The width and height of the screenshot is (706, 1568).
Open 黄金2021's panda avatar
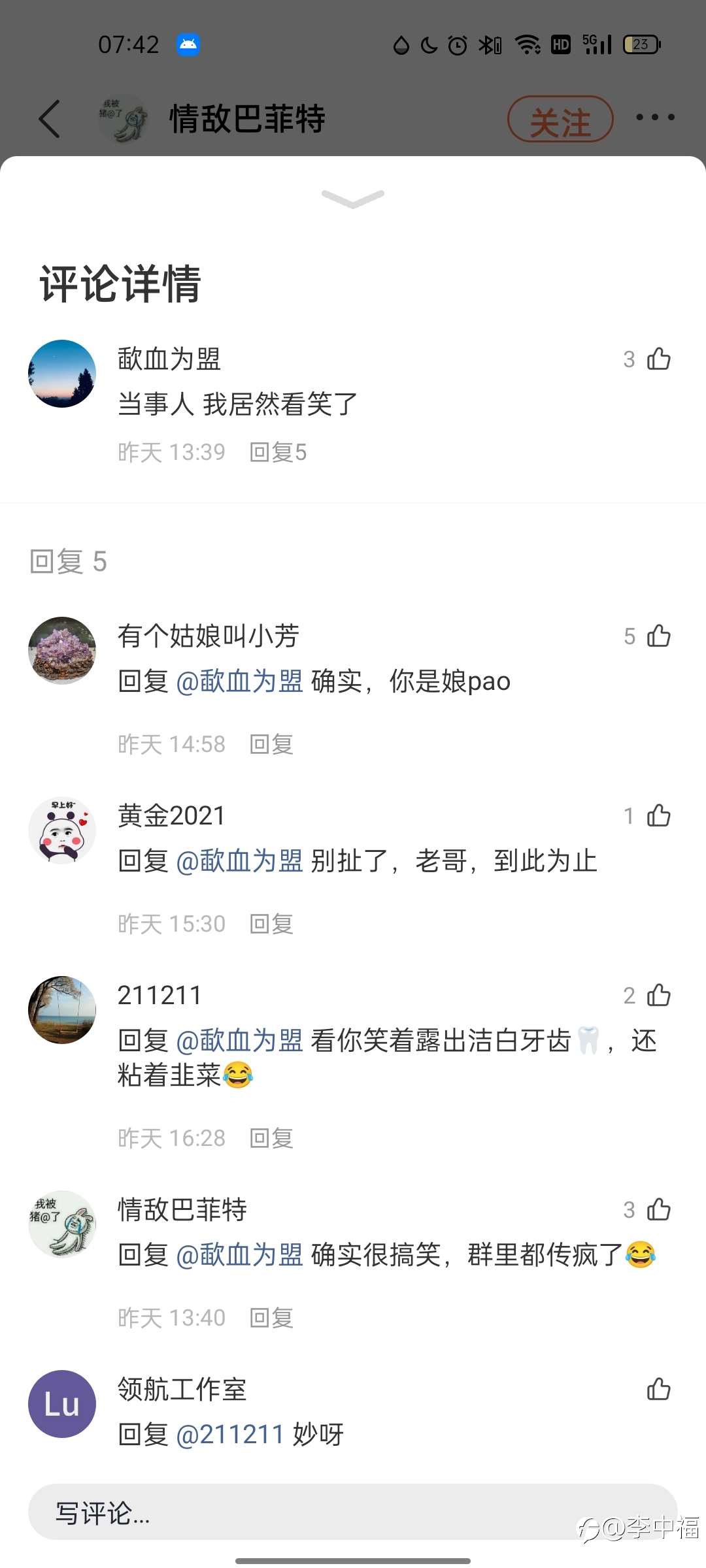(x=62, y=830)
